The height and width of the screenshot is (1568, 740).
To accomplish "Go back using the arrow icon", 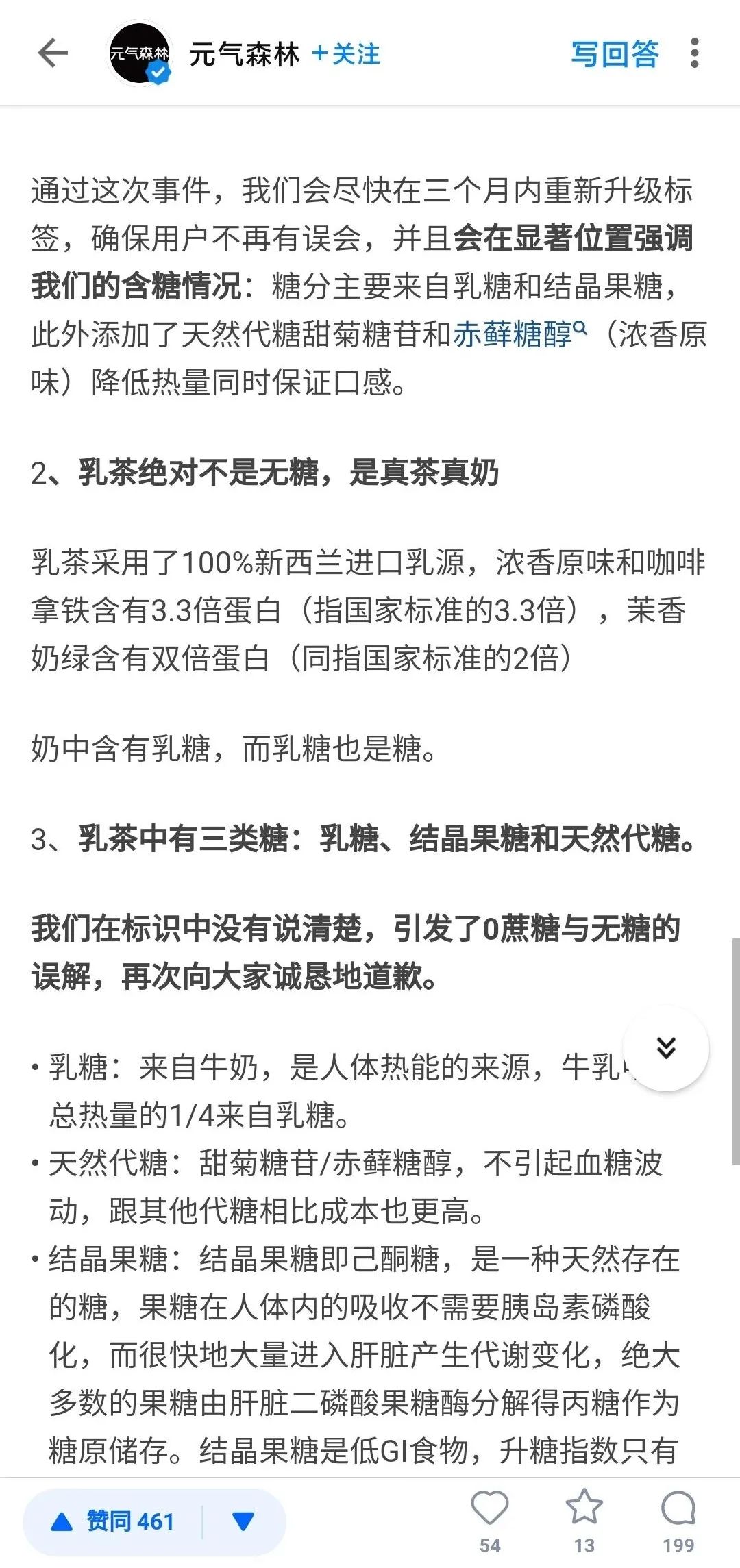I will click(53, 53).
